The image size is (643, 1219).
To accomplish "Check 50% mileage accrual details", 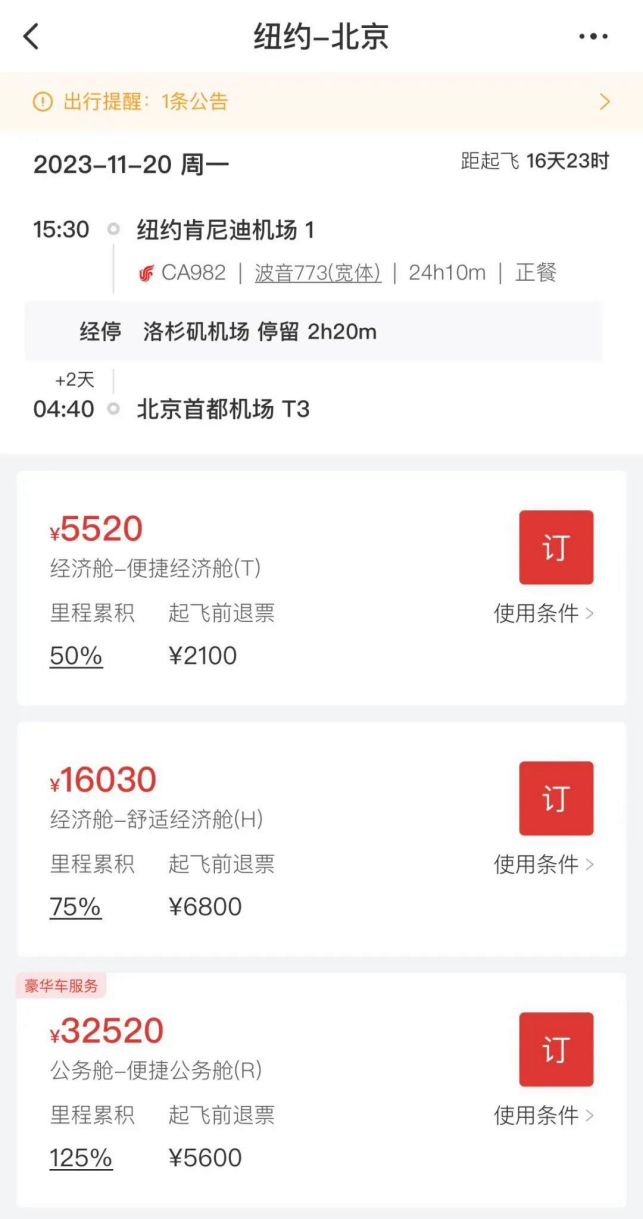I will [x=76, y=656].
